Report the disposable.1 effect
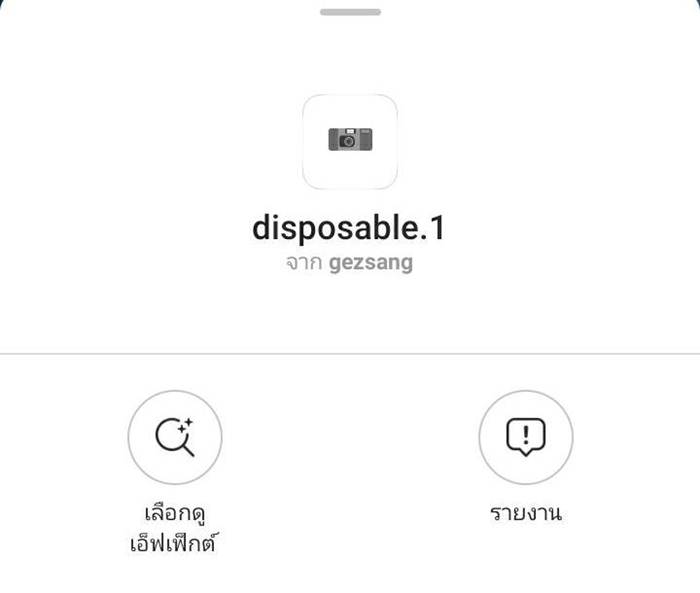The image size is (700, 593). (525, 437)
